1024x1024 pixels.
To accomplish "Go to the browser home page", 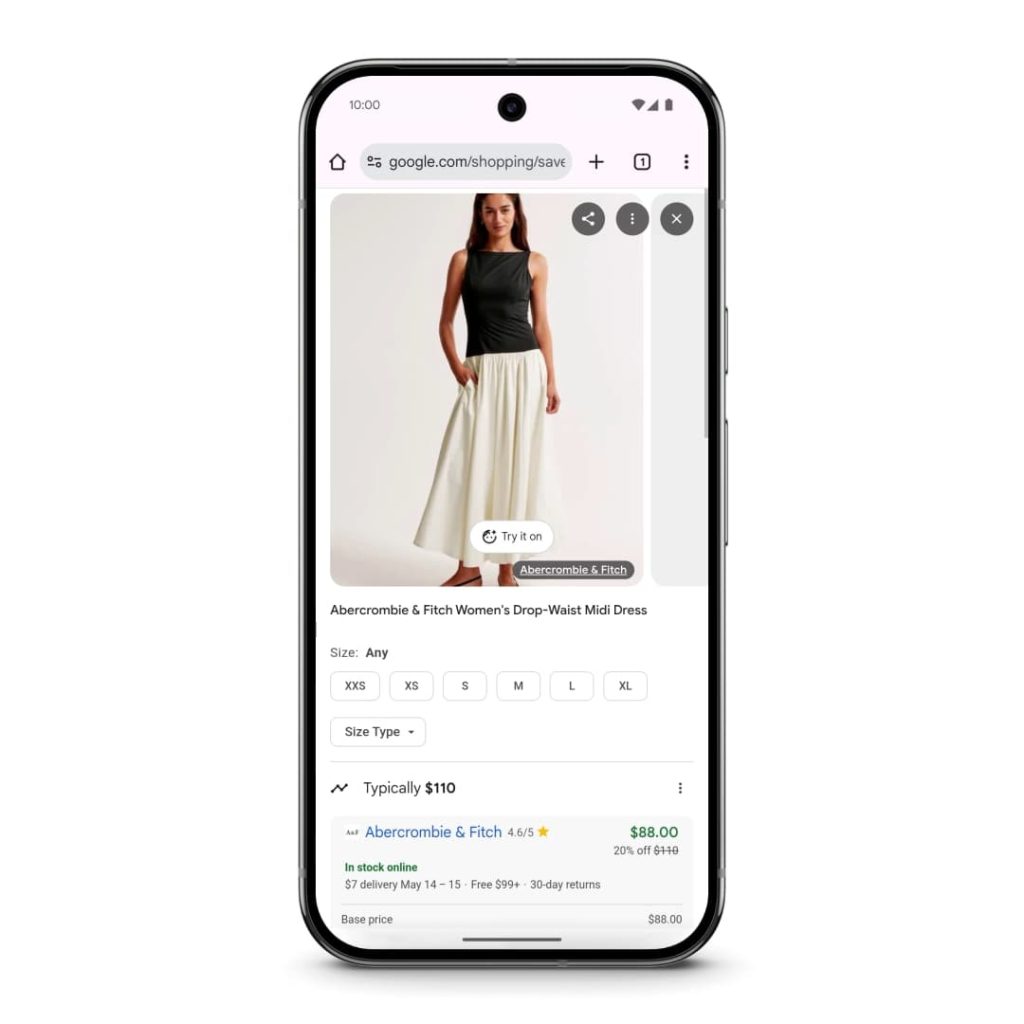I will [338, 162].
